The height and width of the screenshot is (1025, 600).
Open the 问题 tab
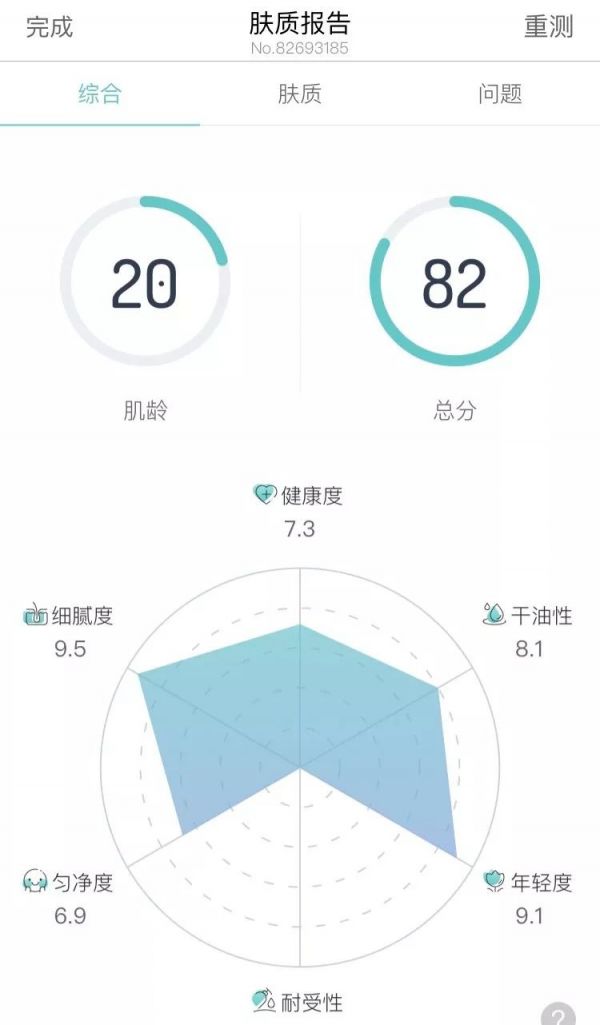point(500,95)
